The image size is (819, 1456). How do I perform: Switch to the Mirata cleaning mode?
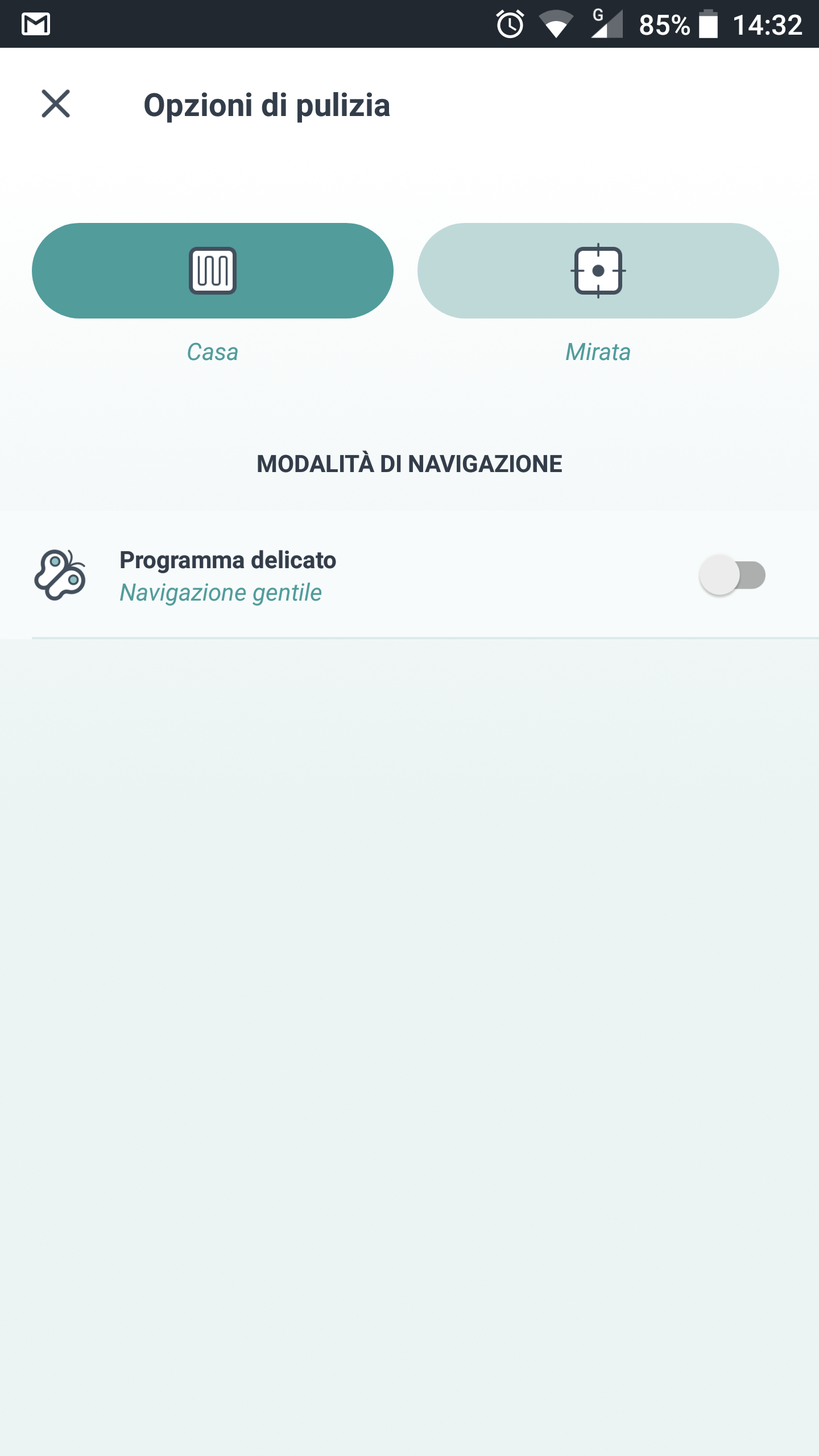click(598, 271)
